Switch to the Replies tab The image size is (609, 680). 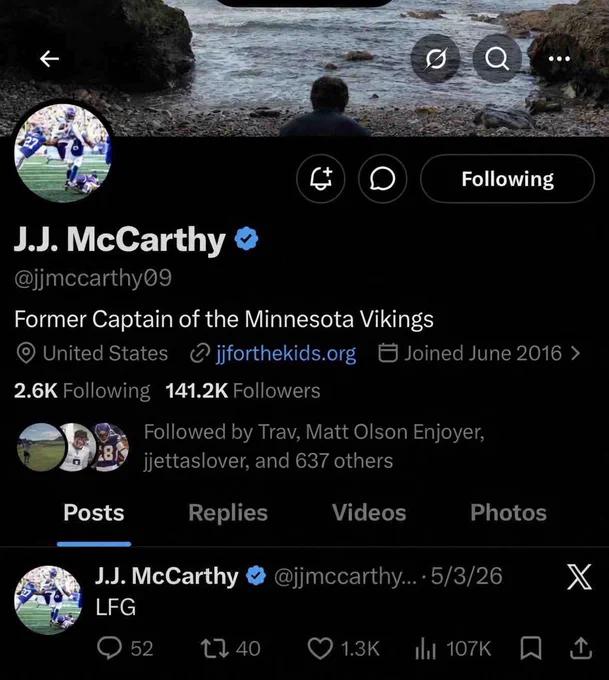pos(228,513)
